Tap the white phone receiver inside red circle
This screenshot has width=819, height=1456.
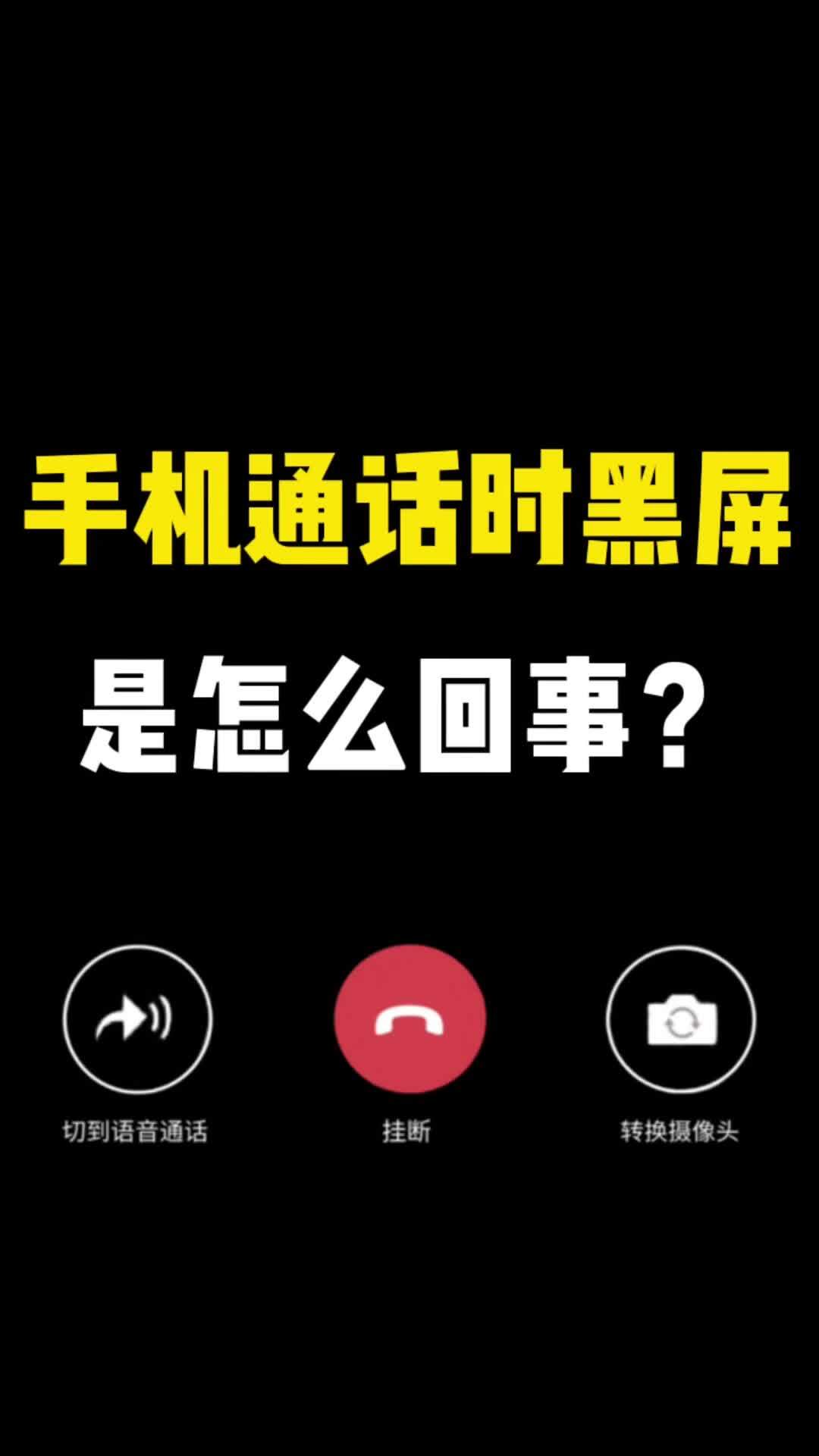409,1020
